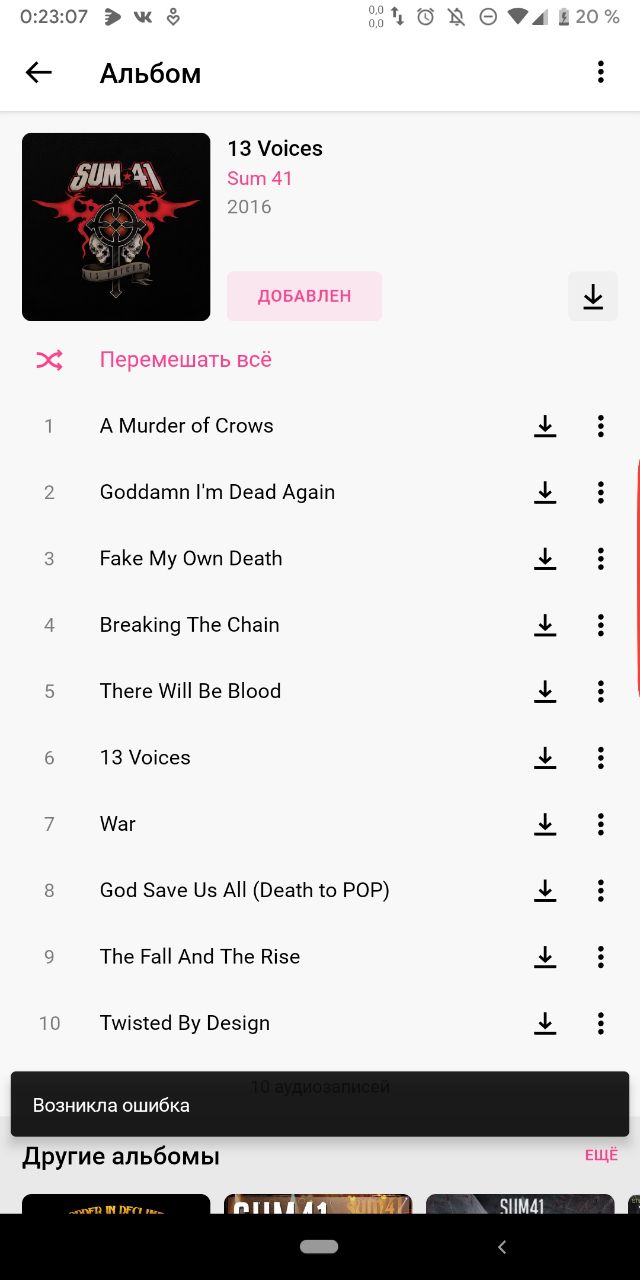Tap the ДОБАВЛЕН button
The height and width of the screenshot is (1280, 640).
[x=304, y=296]
